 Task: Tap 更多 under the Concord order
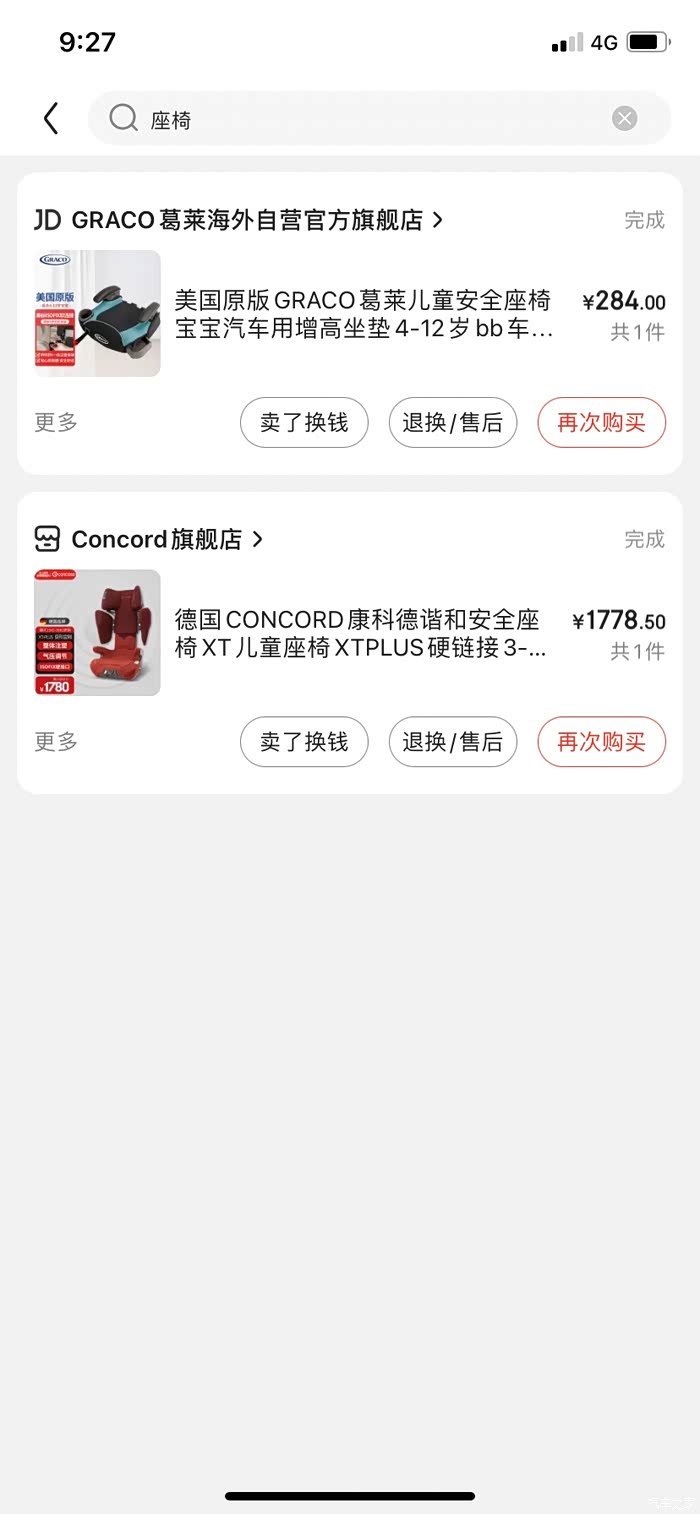point(56,741)
